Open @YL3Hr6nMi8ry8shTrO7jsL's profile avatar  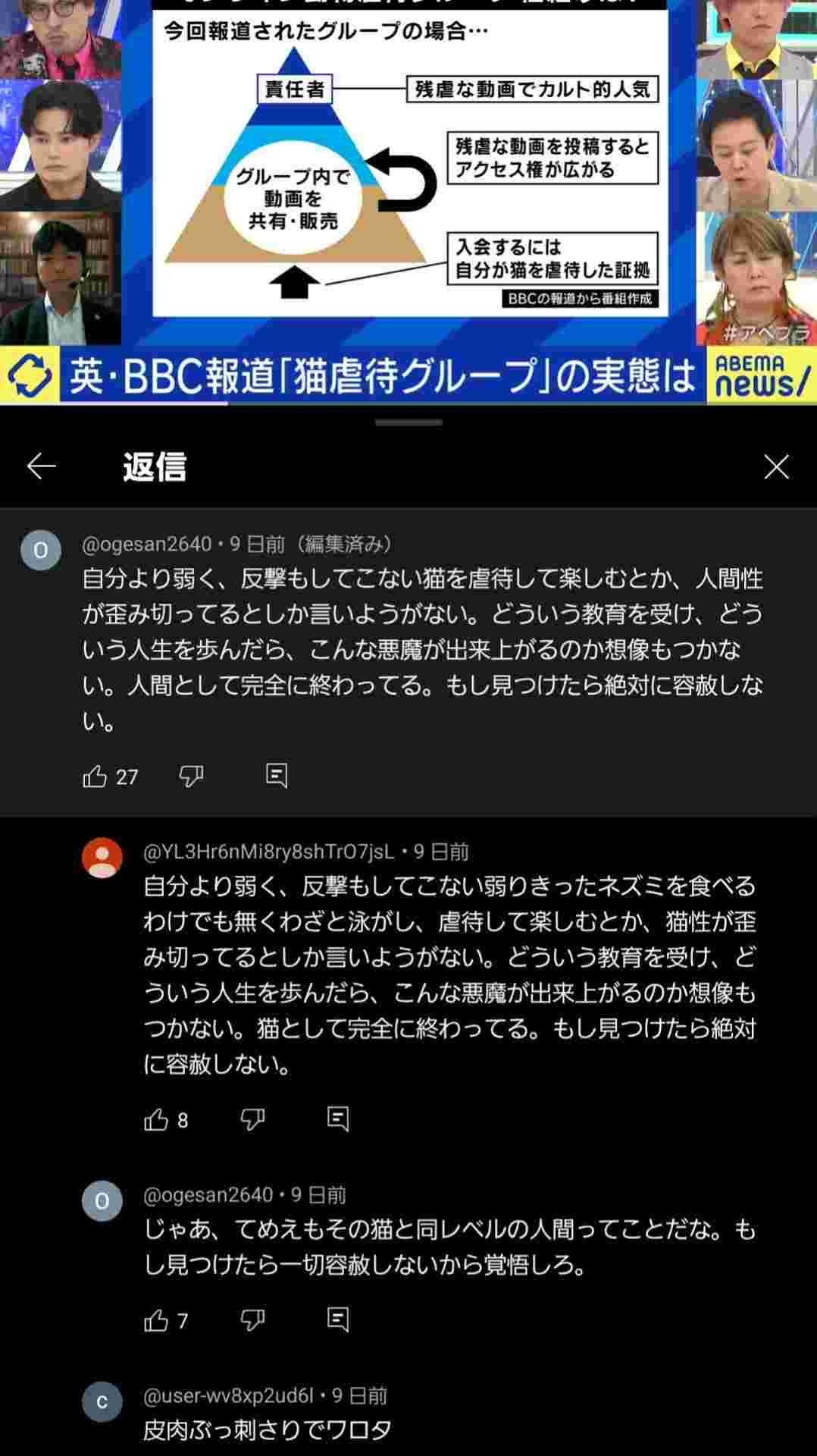coord(102,858)
